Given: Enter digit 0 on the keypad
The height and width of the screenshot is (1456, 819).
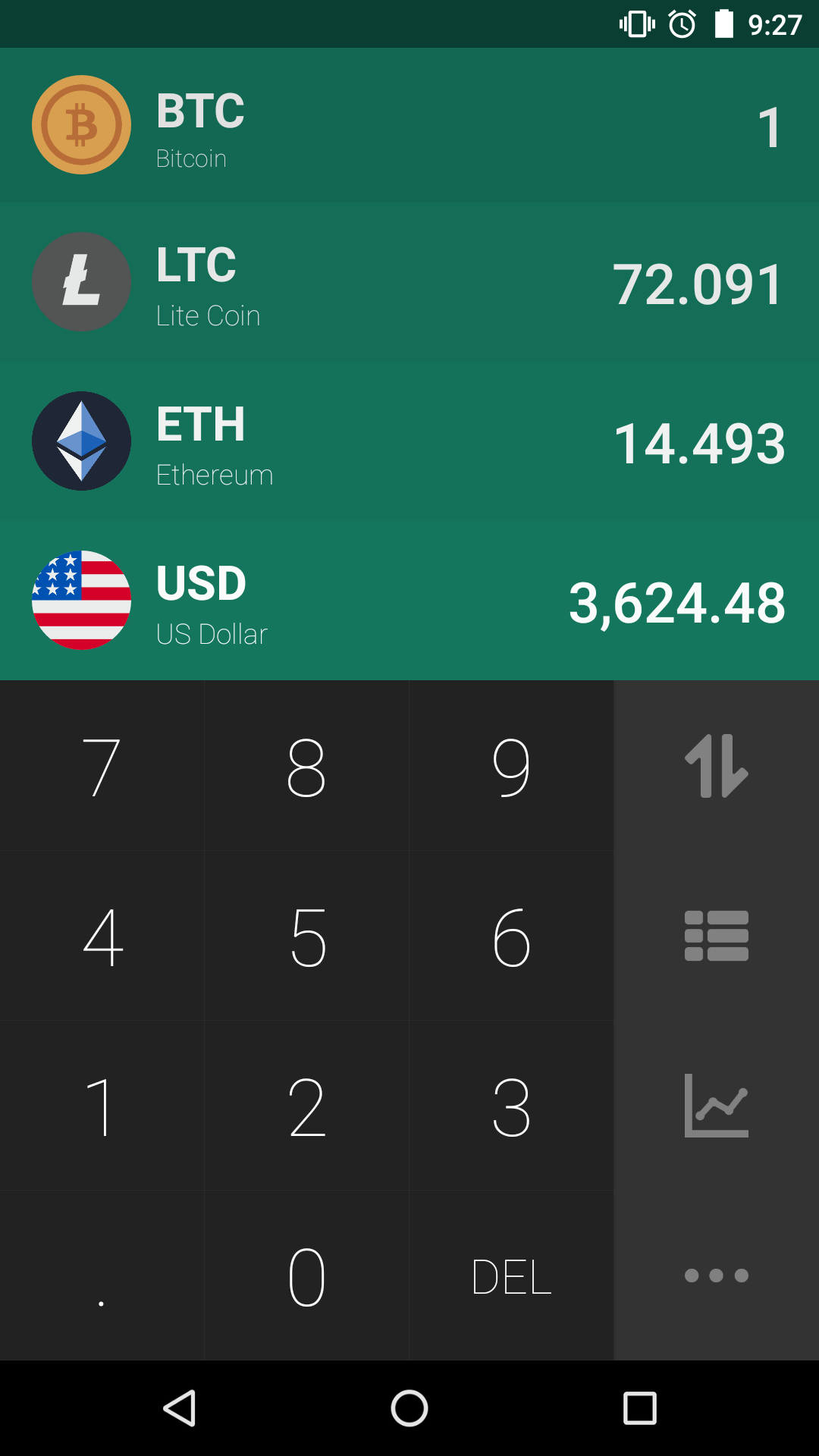Looking at the screenshot, I should (307, 1276).
